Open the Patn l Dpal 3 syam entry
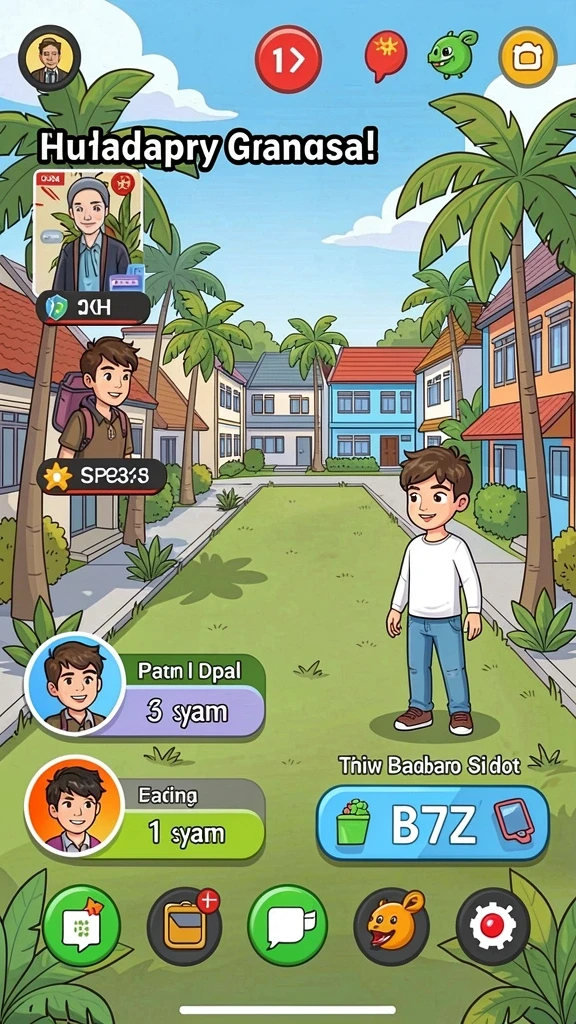Image resolution: width=576 pixels, height=1024 pixels. tap(145, 694)
